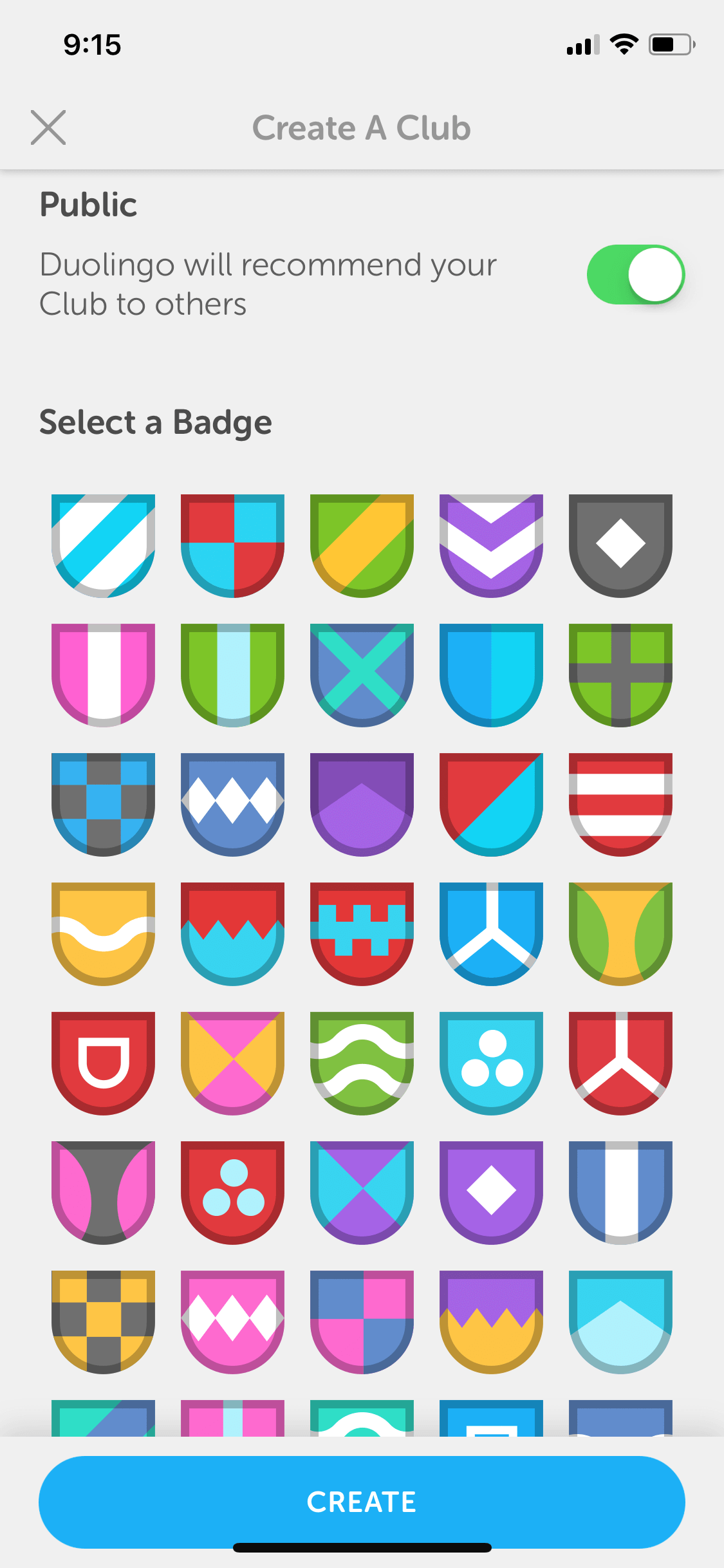724x1568 pixels.
Task: Select the blue and gray checkered badge
Action: [x=103, y=805]
